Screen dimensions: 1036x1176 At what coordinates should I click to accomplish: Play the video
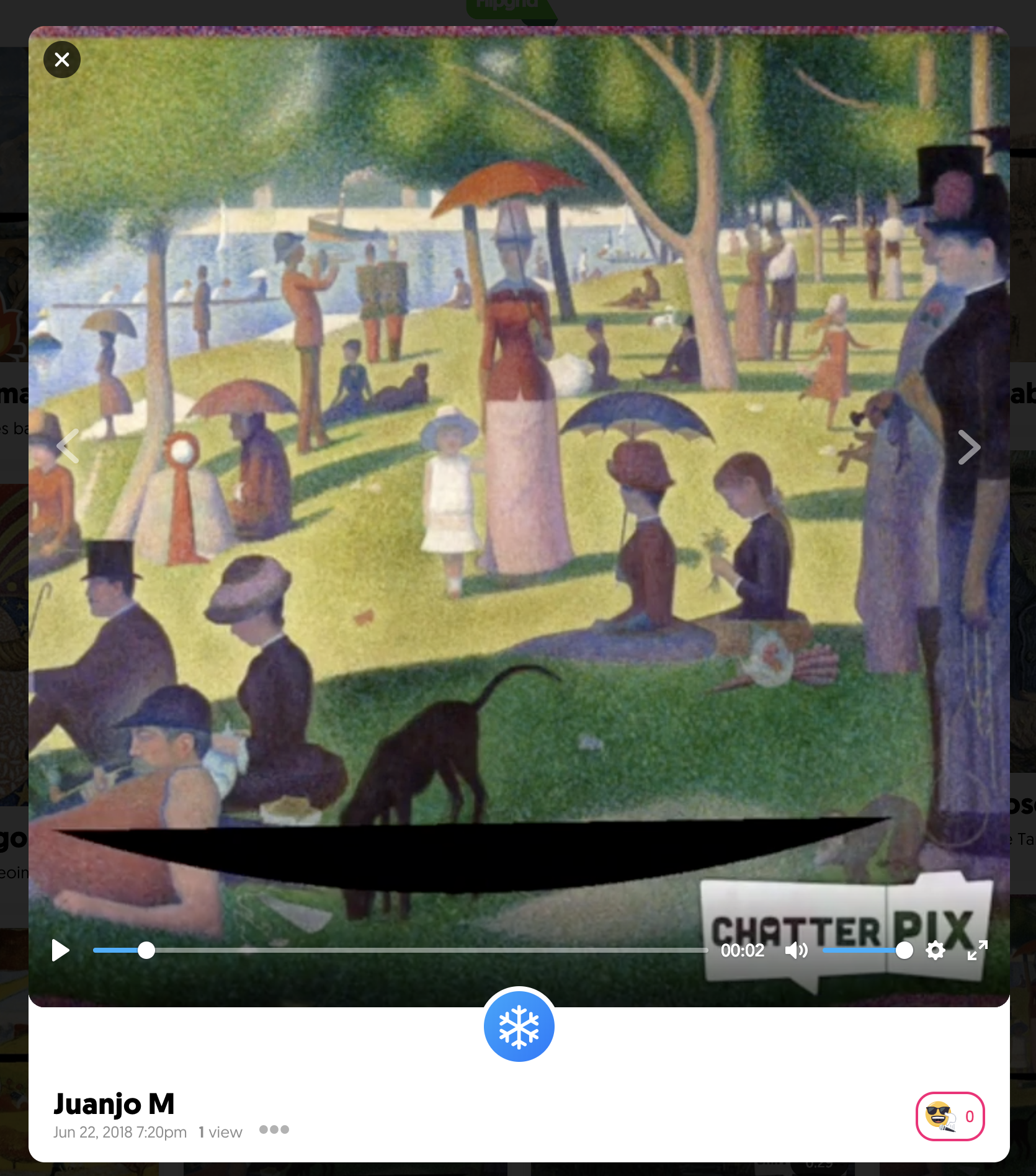click(x=60, y=950)
